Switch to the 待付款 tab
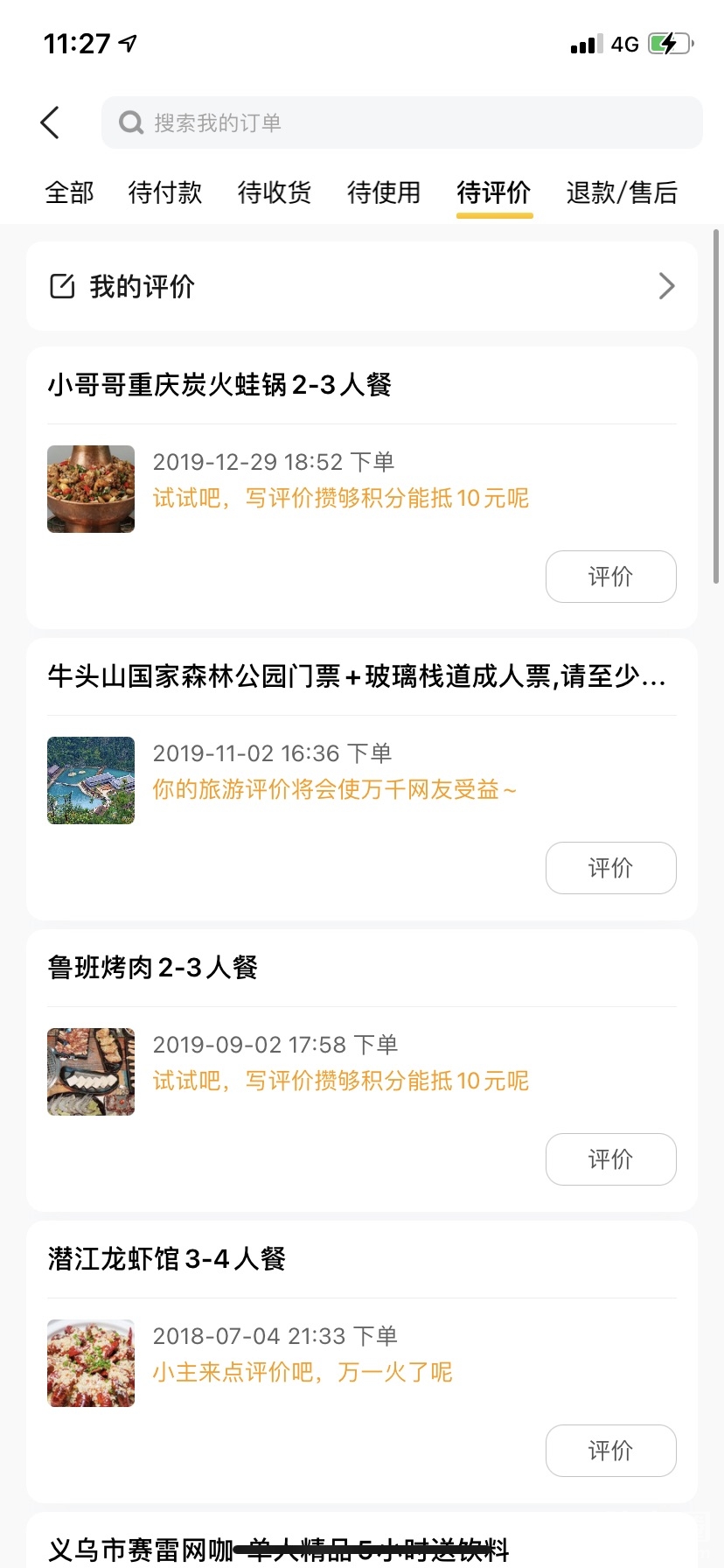The height and width of the screenshot is (1568, 724). click(x=165, y=192)
